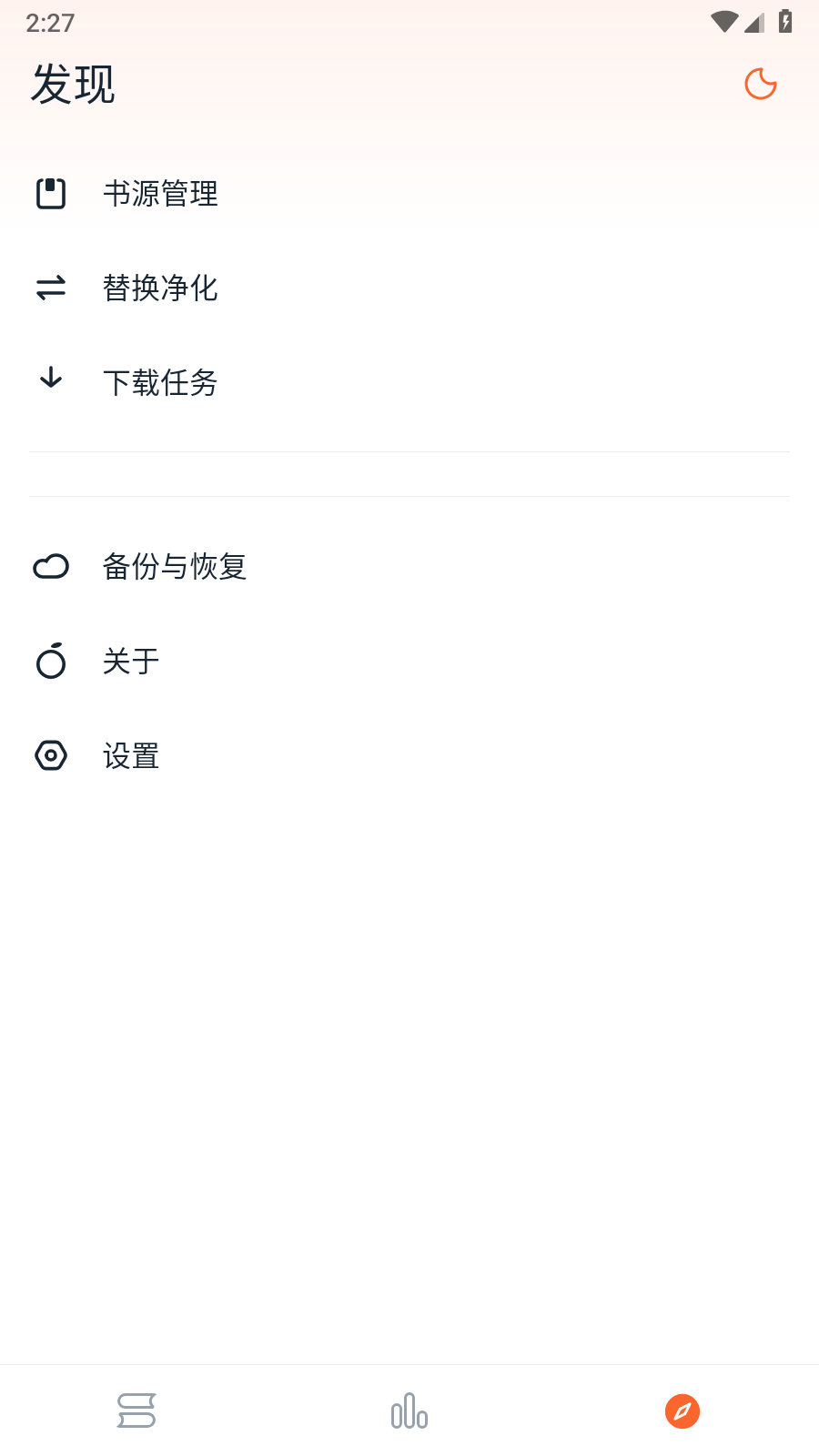The height and width of the screenshot is (1456, 819).
Task: Tap the clock showing 2:27
Action: (x=50, y=24)
